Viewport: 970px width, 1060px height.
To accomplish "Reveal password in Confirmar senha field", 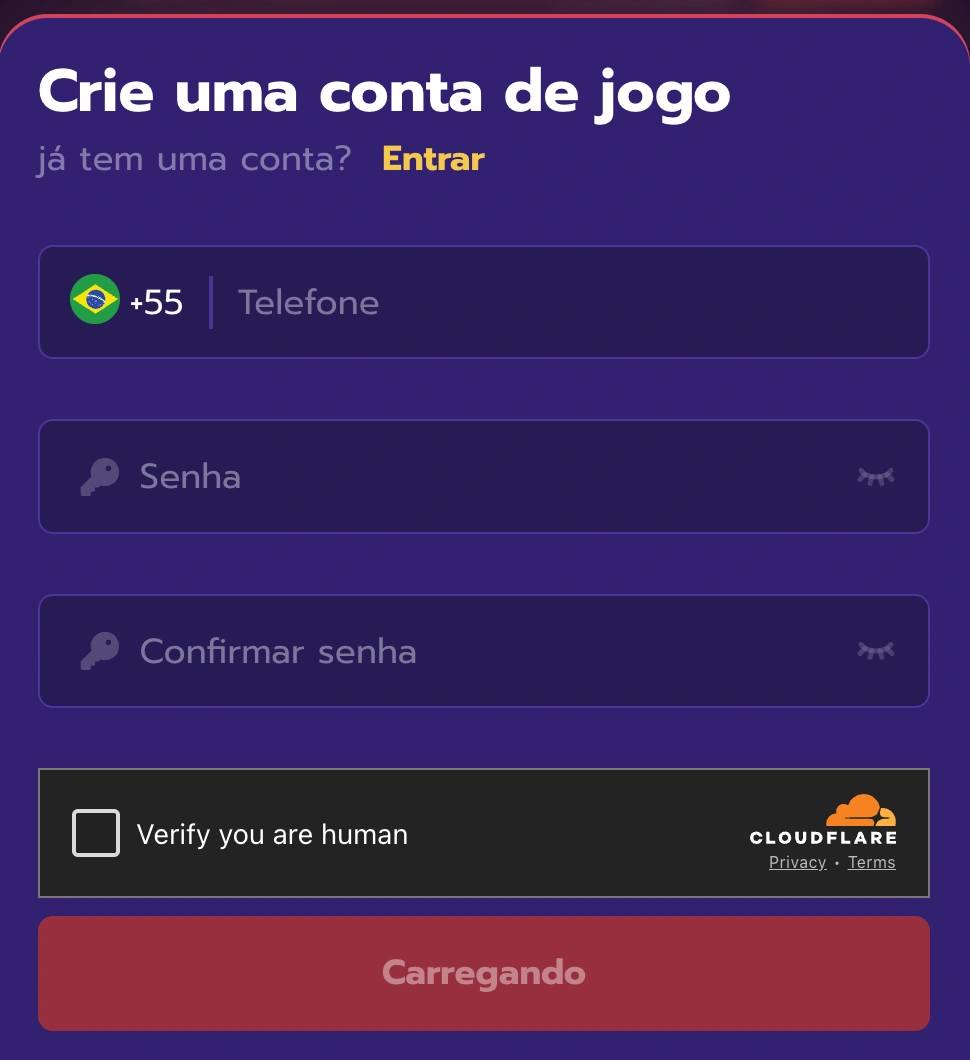I will [x=875, y=651].
